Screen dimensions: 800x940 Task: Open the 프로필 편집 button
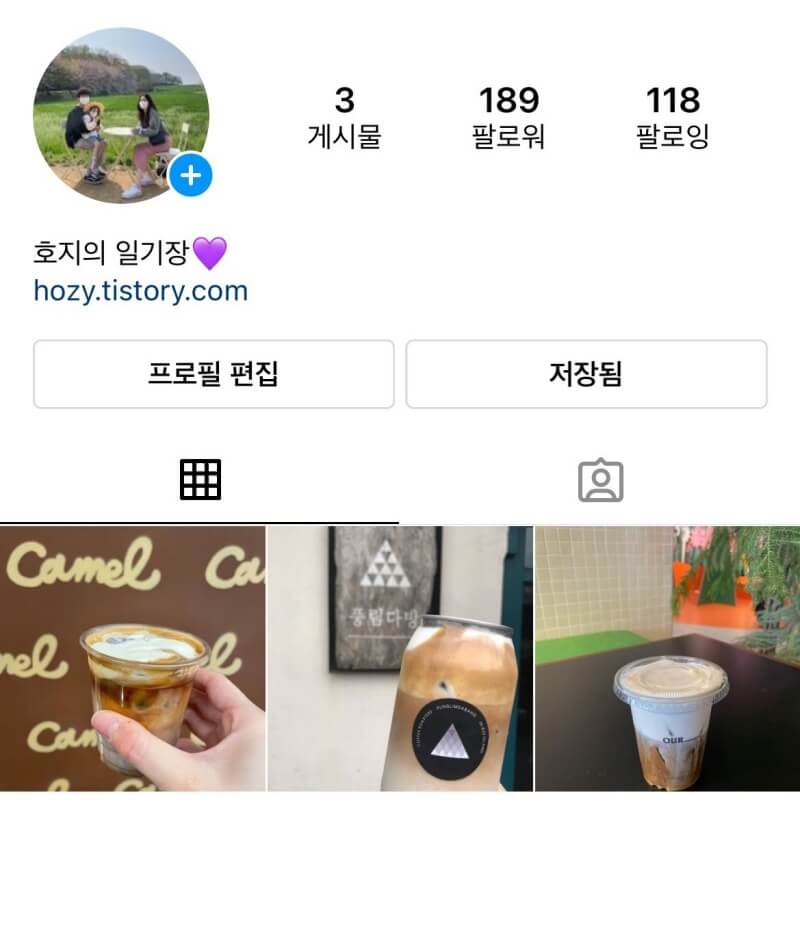[x=214, y=373]
